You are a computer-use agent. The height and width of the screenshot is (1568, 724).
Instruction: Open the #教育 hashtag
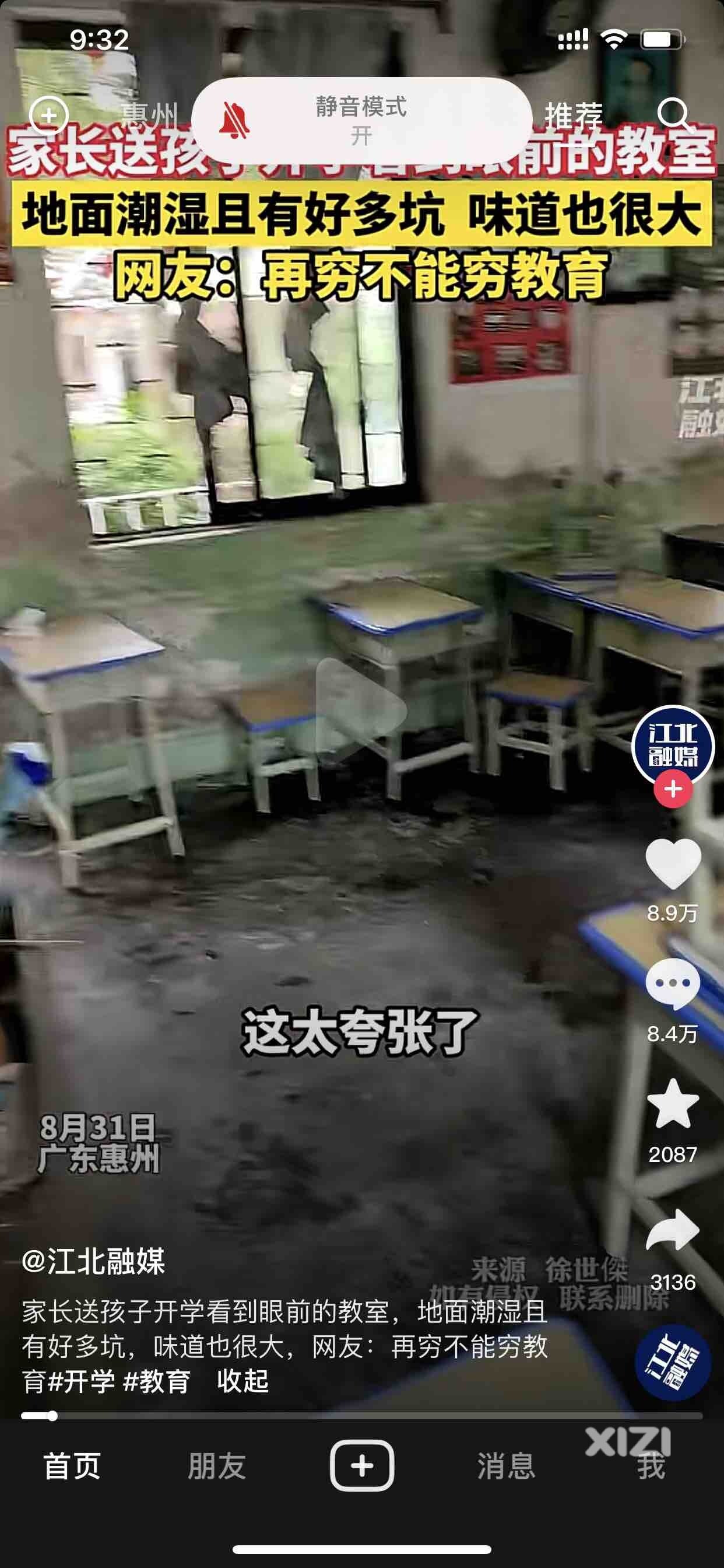156,1381
